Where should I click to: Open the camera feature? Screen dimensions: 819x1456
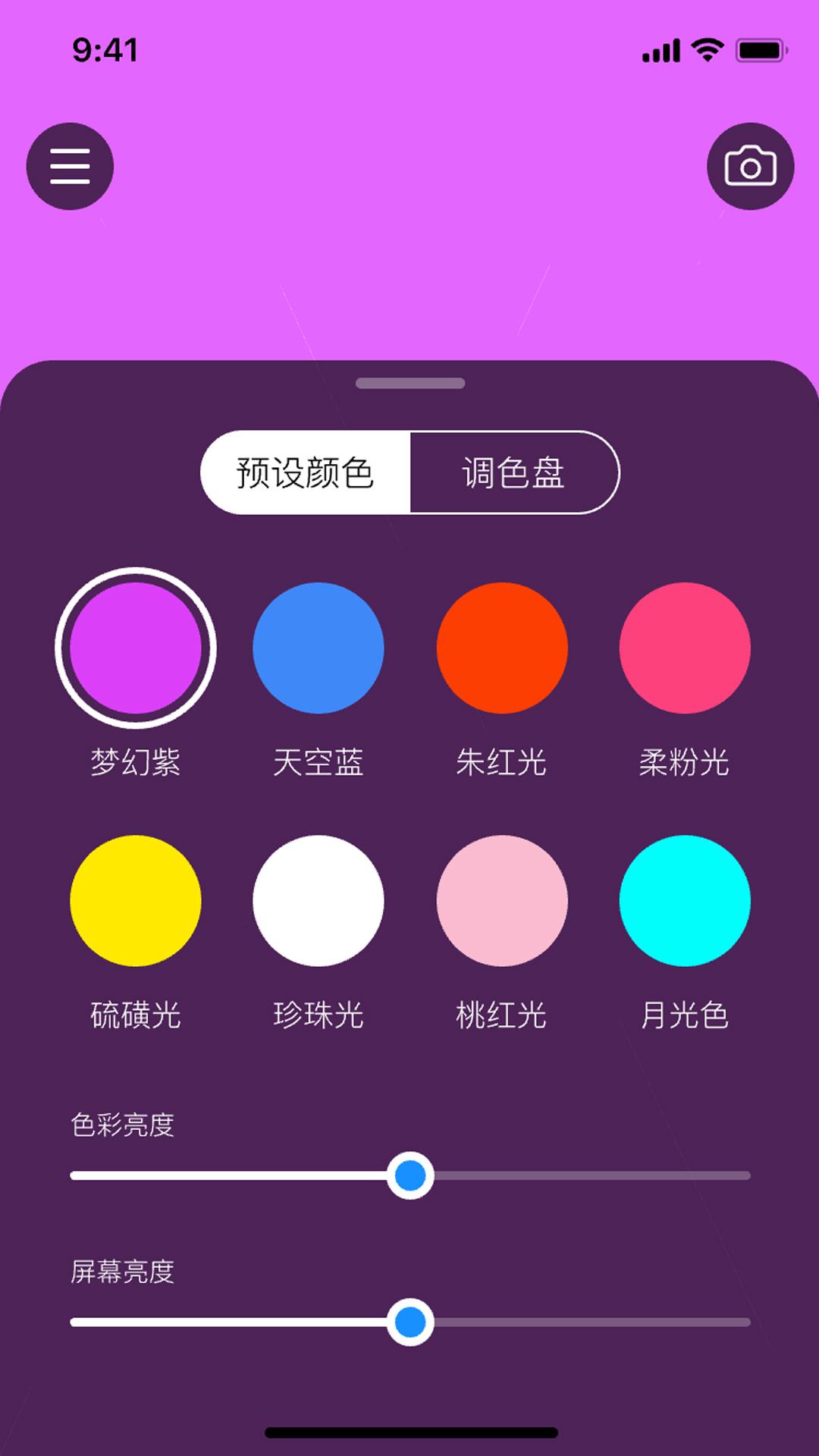pyautogui.click(x=750, y=166)
